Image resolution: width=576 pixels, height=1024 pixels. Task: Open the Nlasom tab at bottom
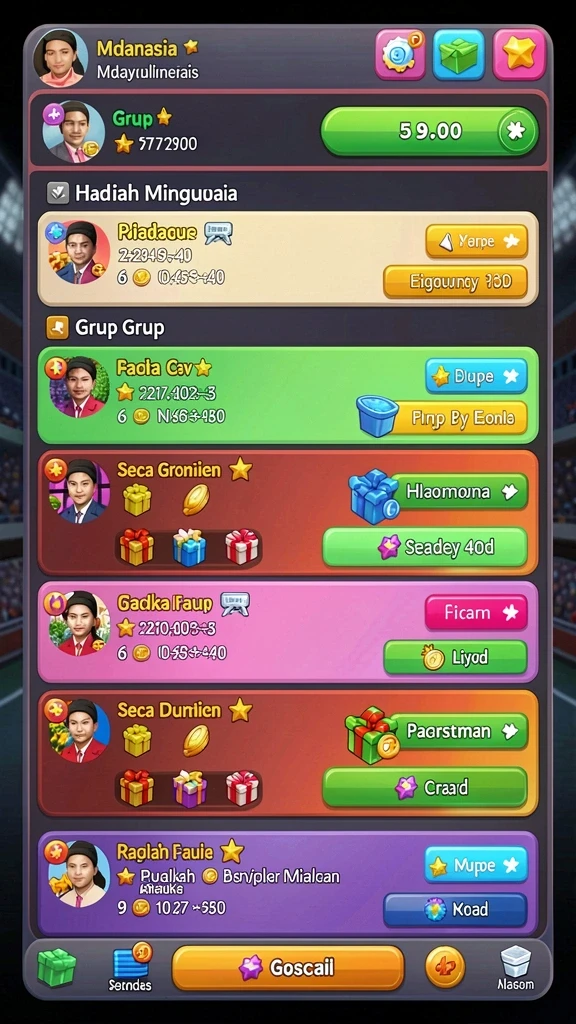point(516,968)
